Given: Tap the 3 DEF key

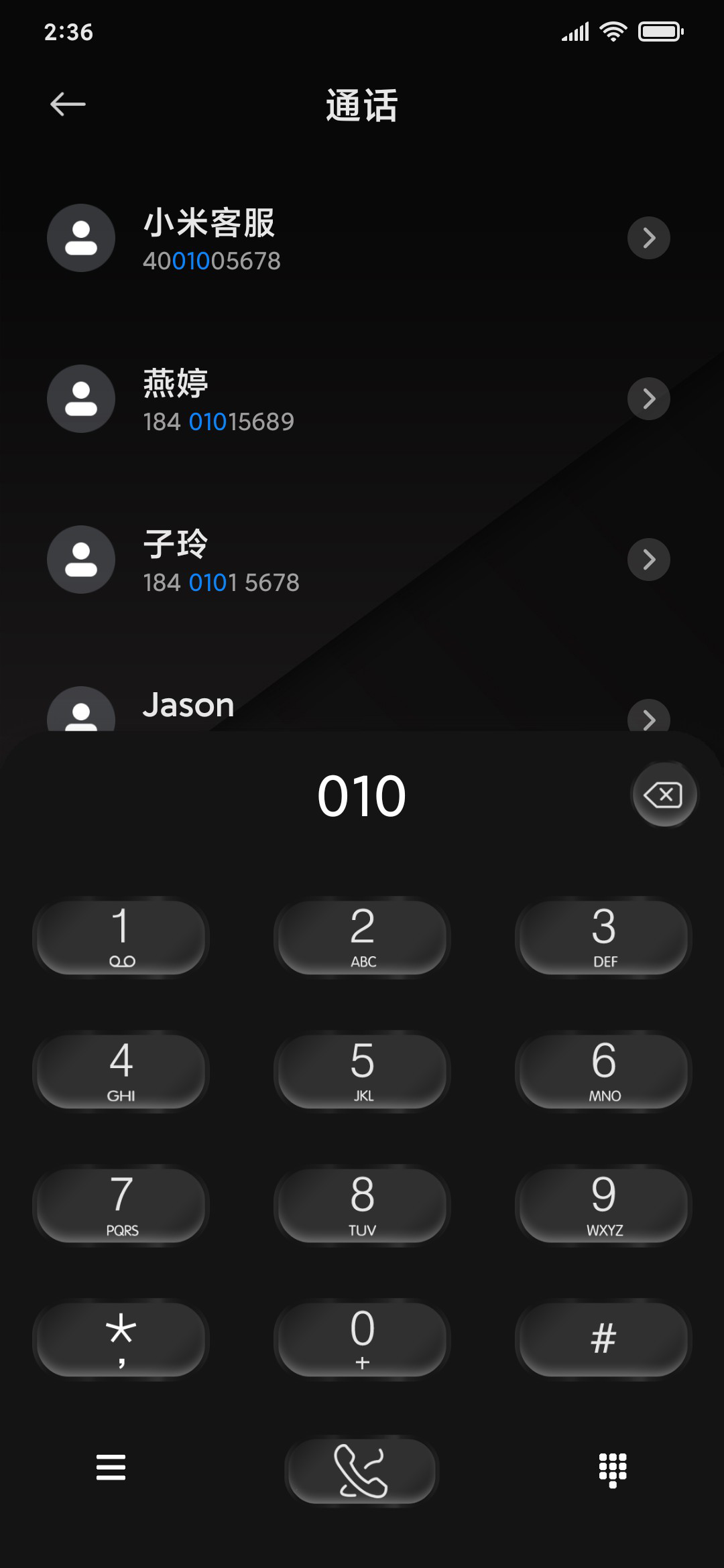Looking at the screenshot, I should tap(603, 937).
